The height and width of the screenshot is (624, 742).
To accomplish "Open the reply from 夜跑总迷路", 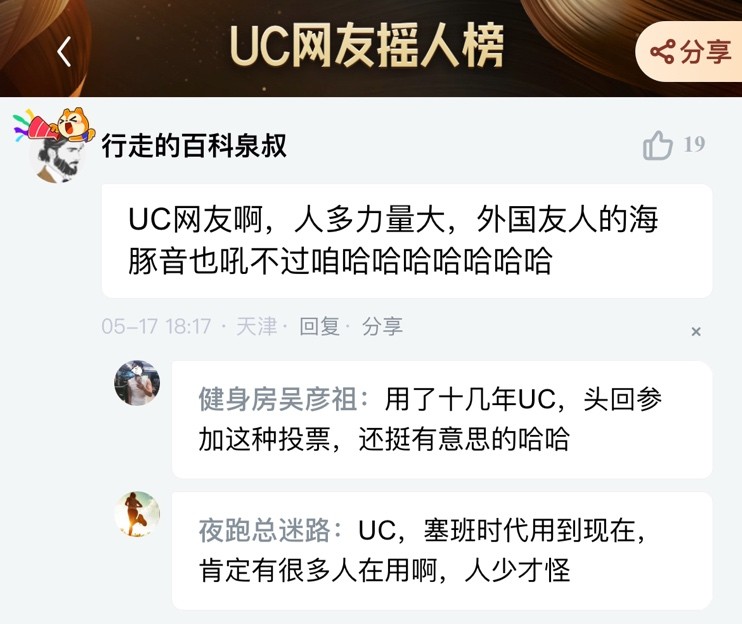I will (x=441, y=550).
